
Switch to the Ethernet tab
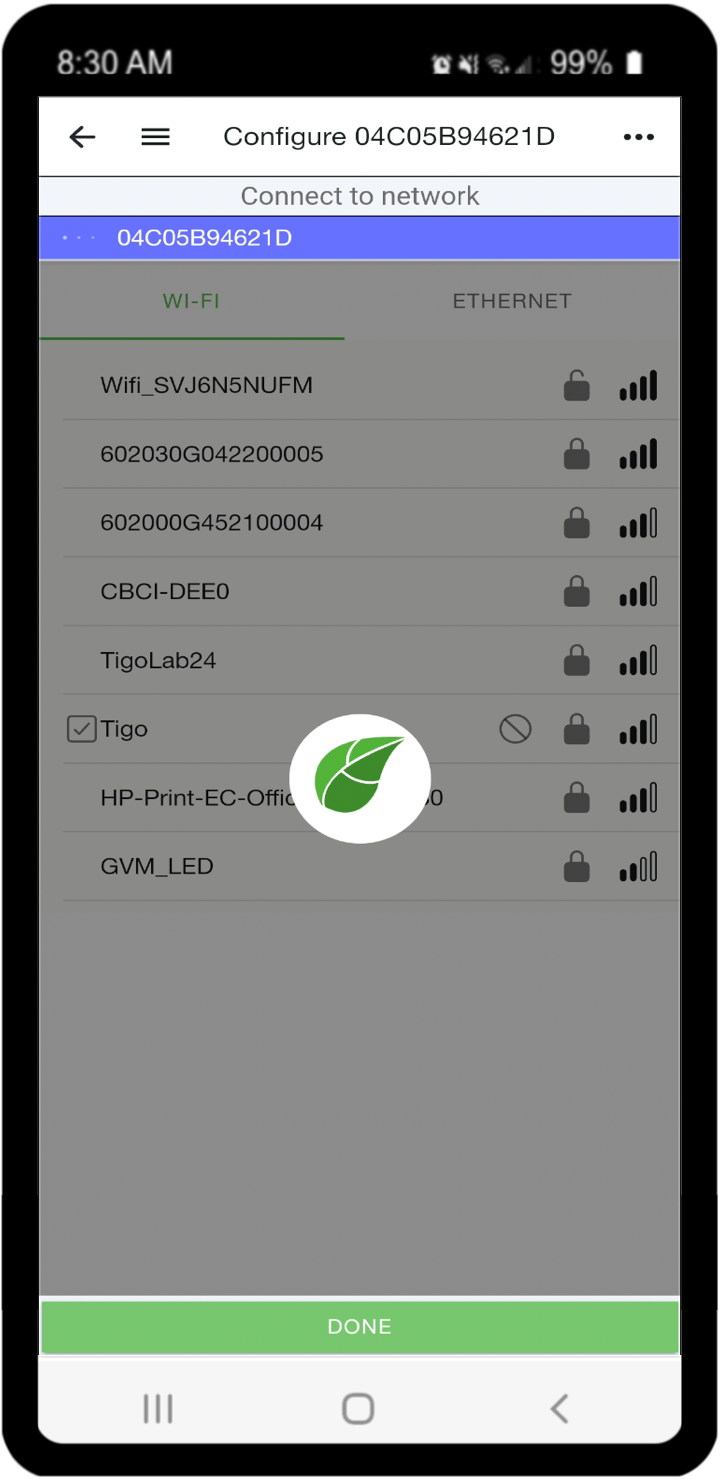[512, 301]
